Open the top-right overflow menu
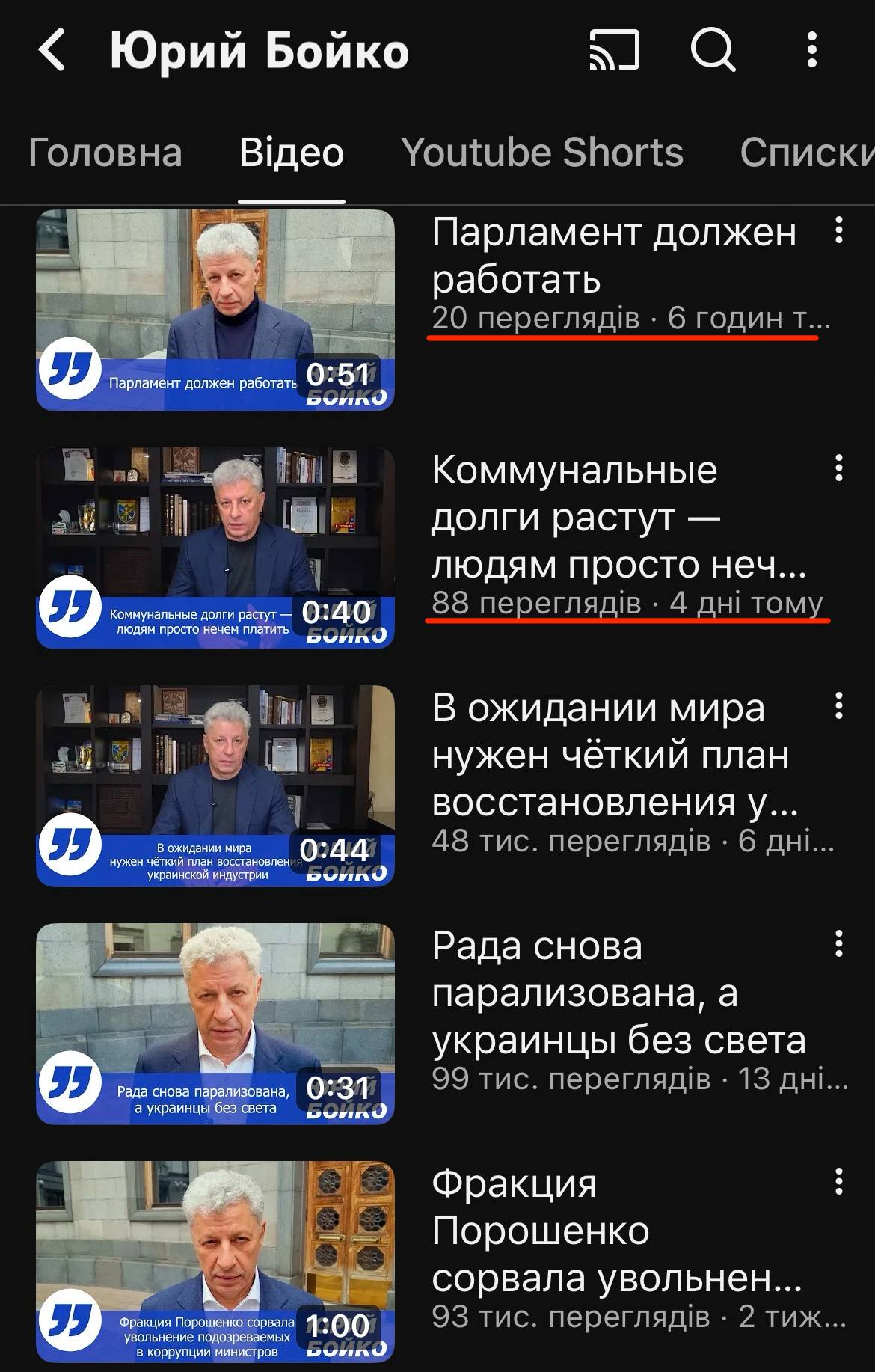The width and height of the screenshot is (875, 1372). [x=812, y=51]
